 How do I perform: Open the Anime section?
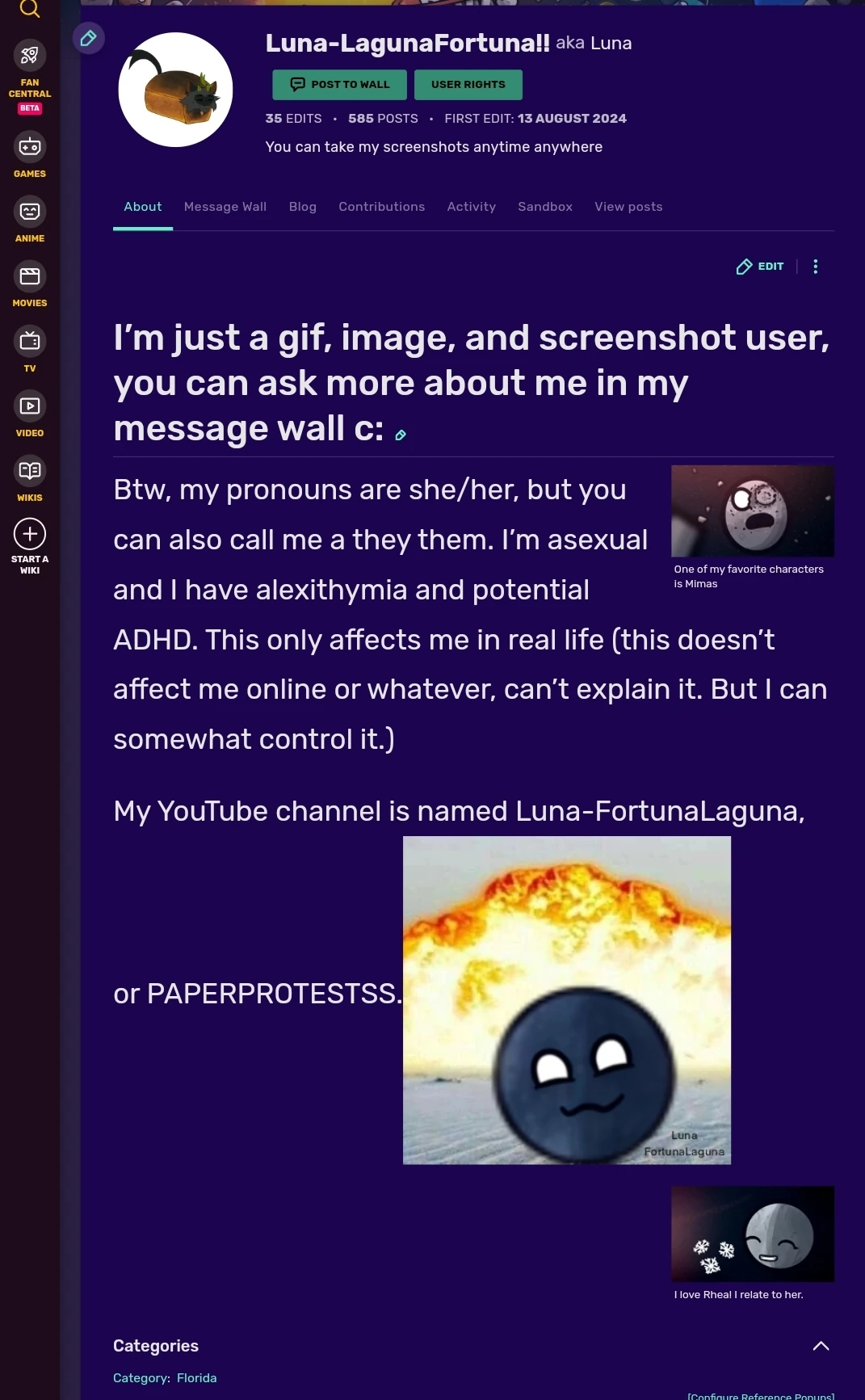pos(30,219)
